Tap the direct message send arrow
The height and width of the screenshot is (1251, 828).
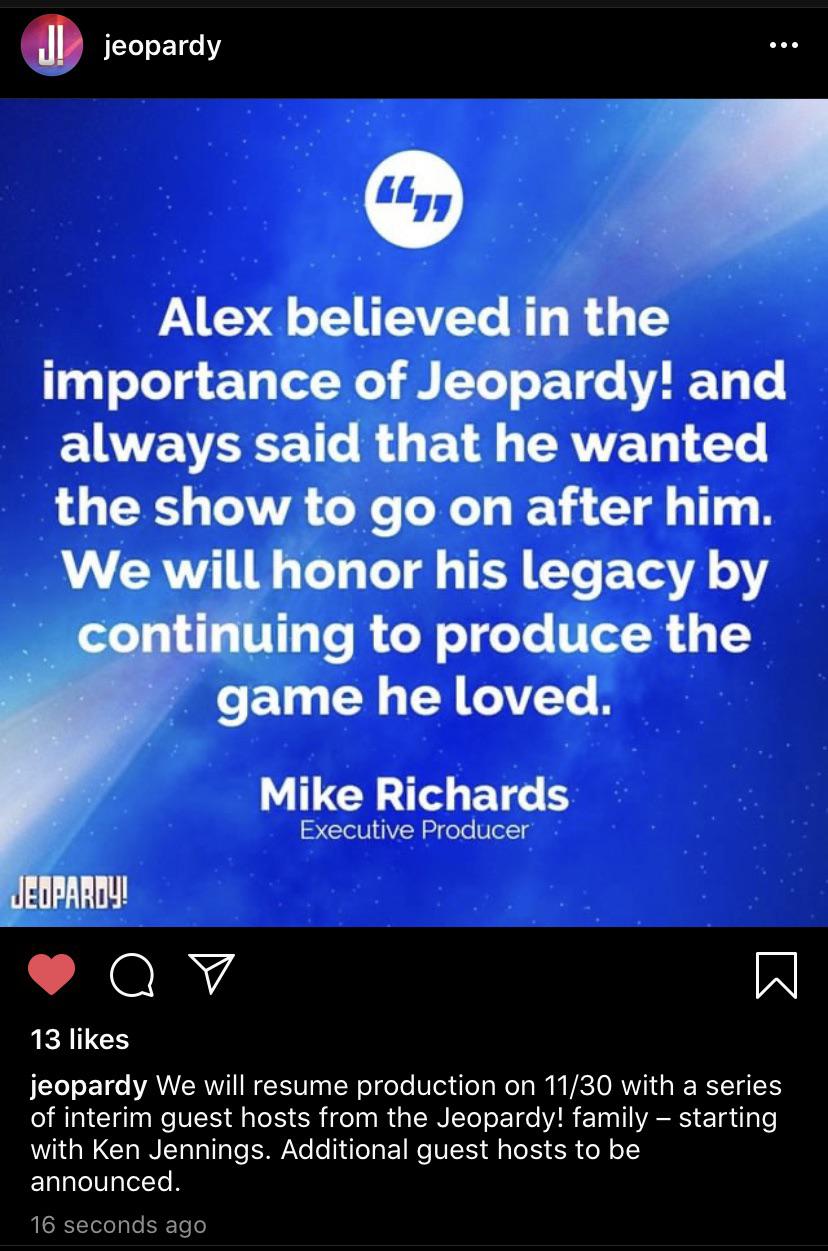pos(209,974)
